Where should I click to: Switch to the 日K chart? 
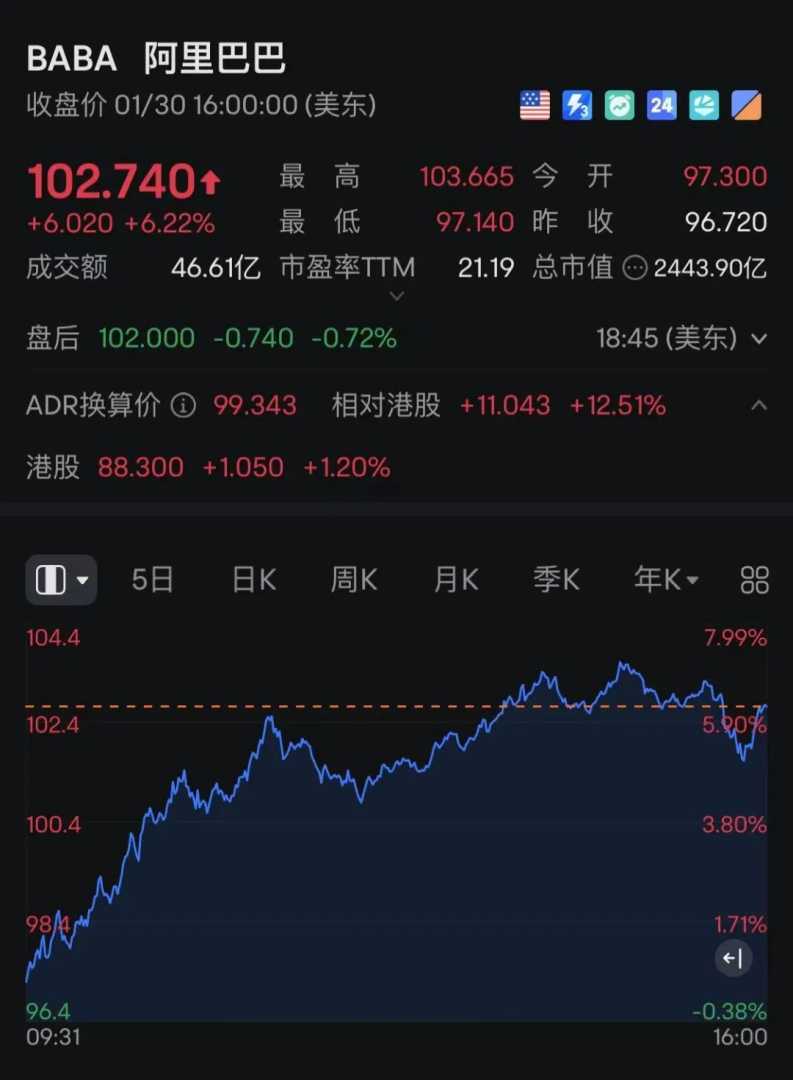pyautogui.click(x=254, y=580)
